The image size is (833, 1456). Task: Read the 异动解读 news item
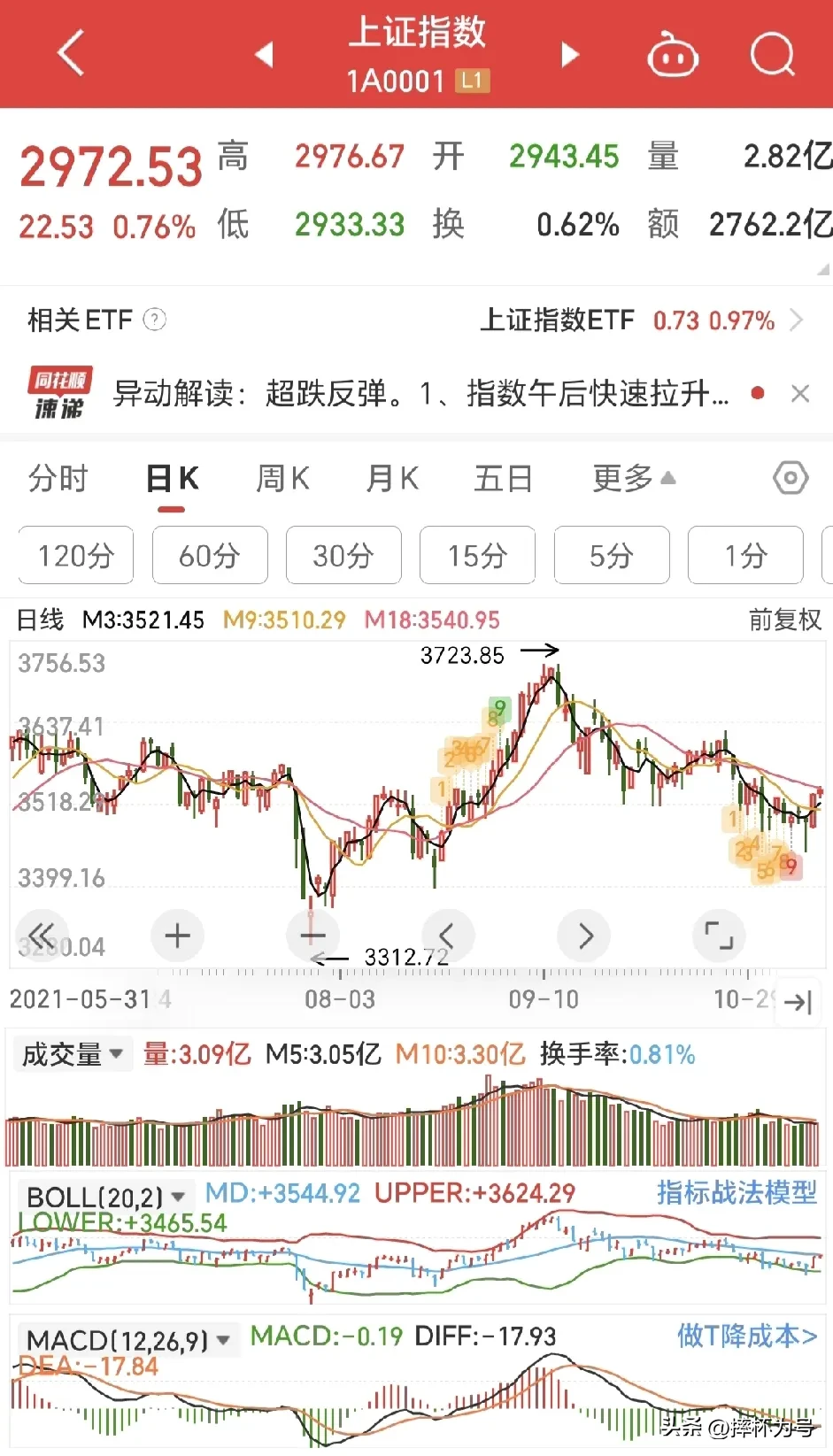[x=420, y=393]
